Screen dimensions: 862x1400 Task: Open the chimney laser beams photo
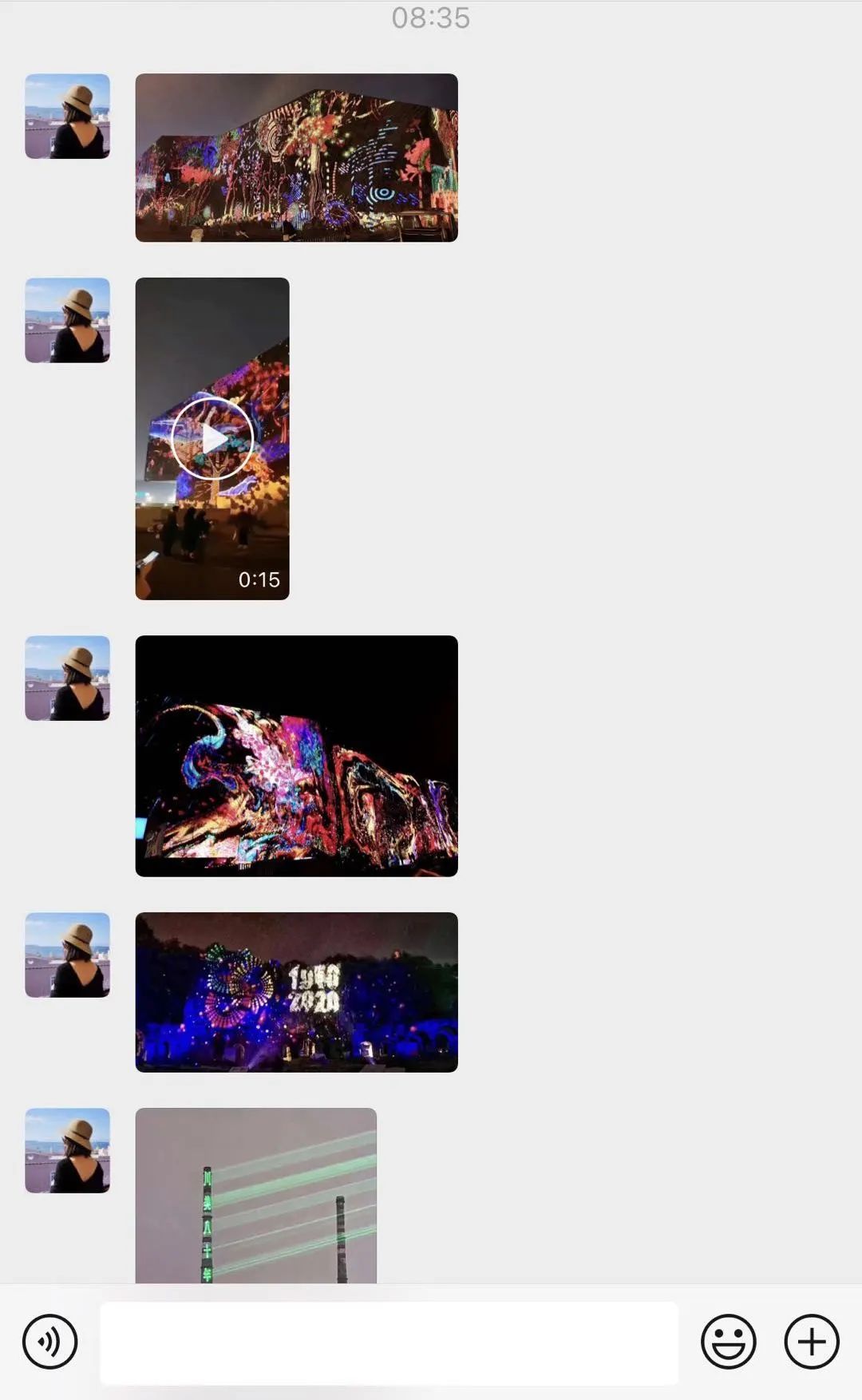tap(255, 1195)
